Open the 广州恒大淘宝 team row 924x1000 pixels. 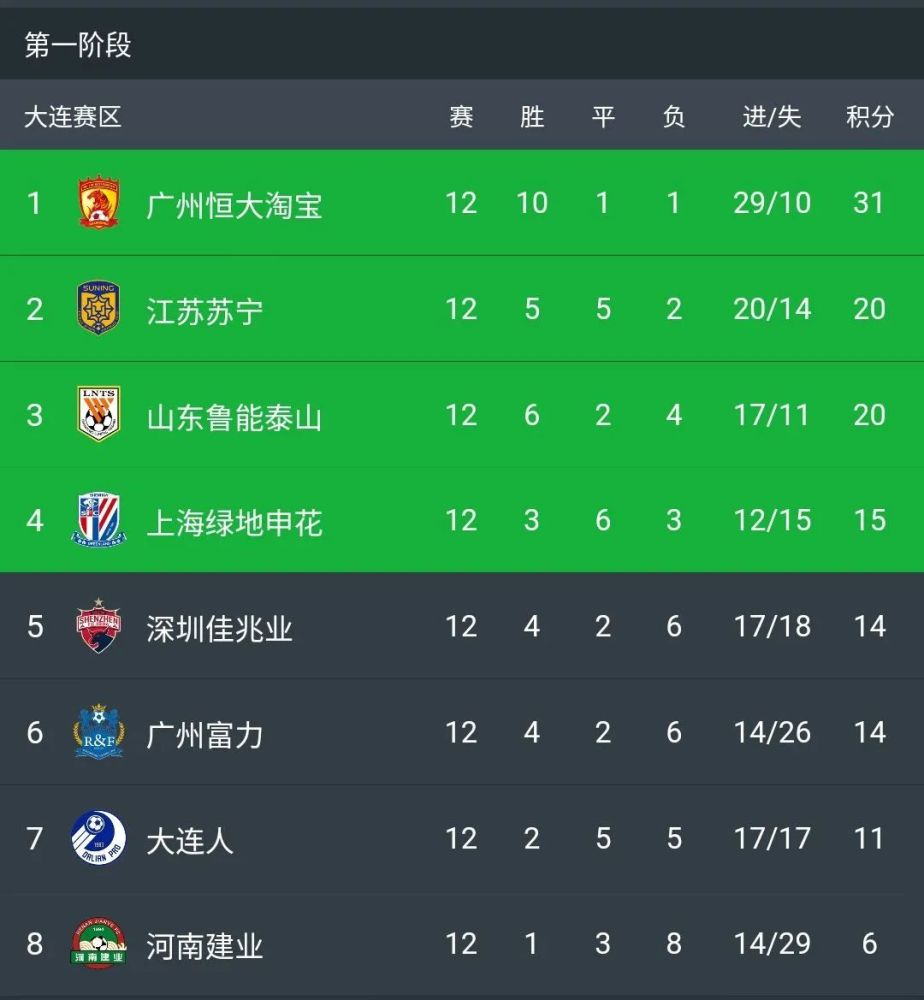pyautogui.click(x=234, y=205)
